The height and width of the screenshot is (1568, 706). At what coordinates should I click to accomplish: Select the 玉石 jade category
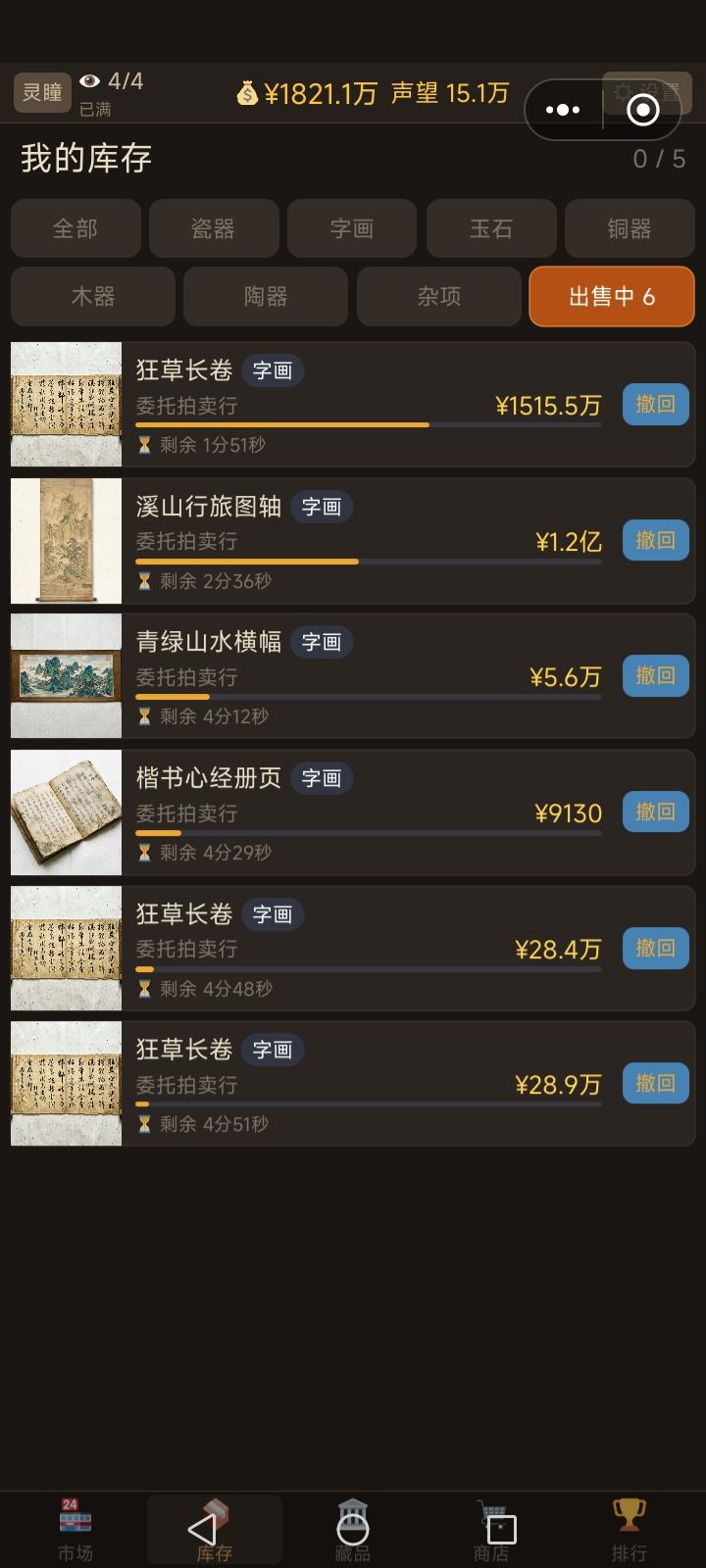pyautogui.click(x=491, y=228)
